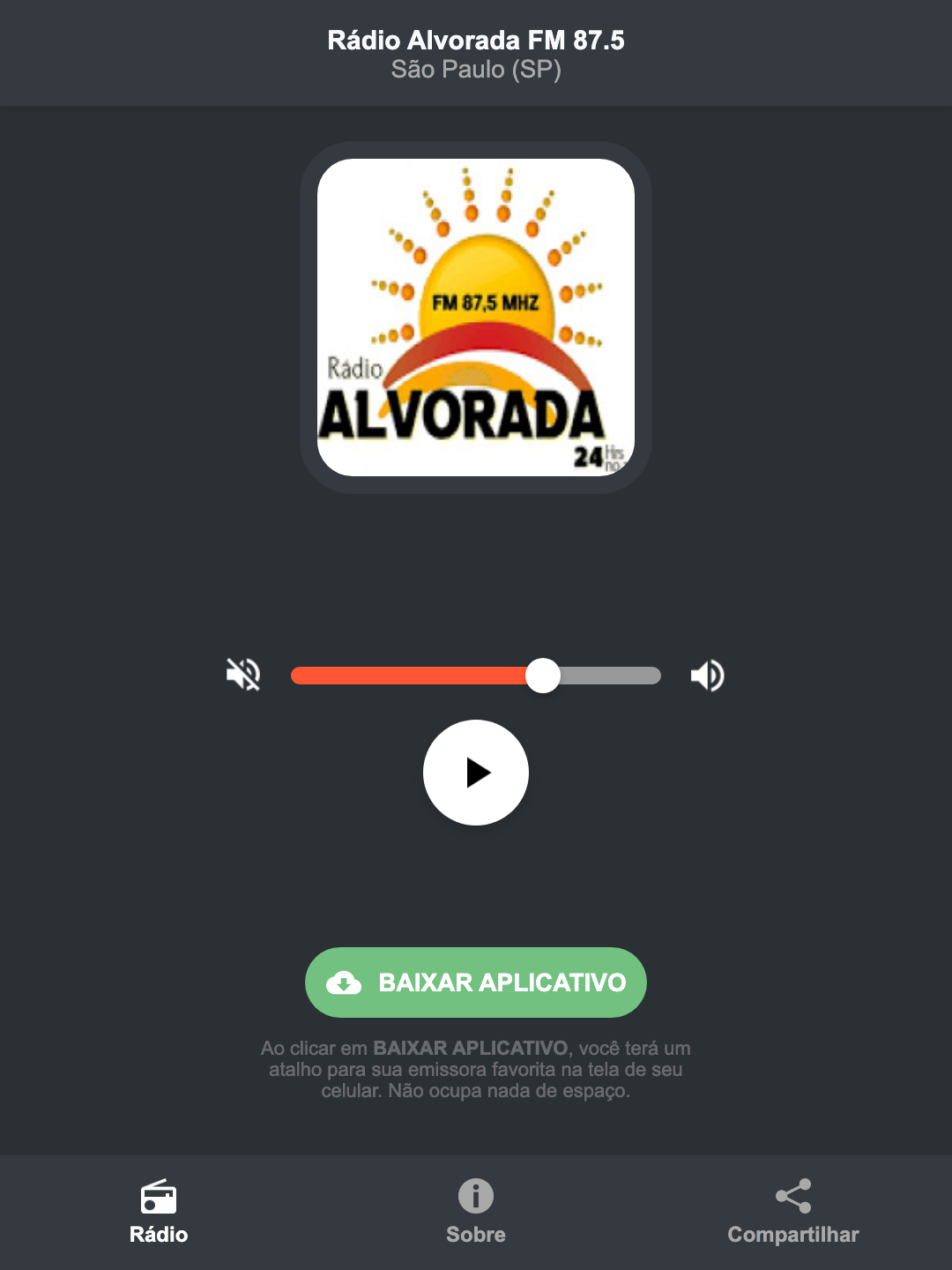
Task: Click the São Paulo (SP) subtitle
Action: pos(476,70)
